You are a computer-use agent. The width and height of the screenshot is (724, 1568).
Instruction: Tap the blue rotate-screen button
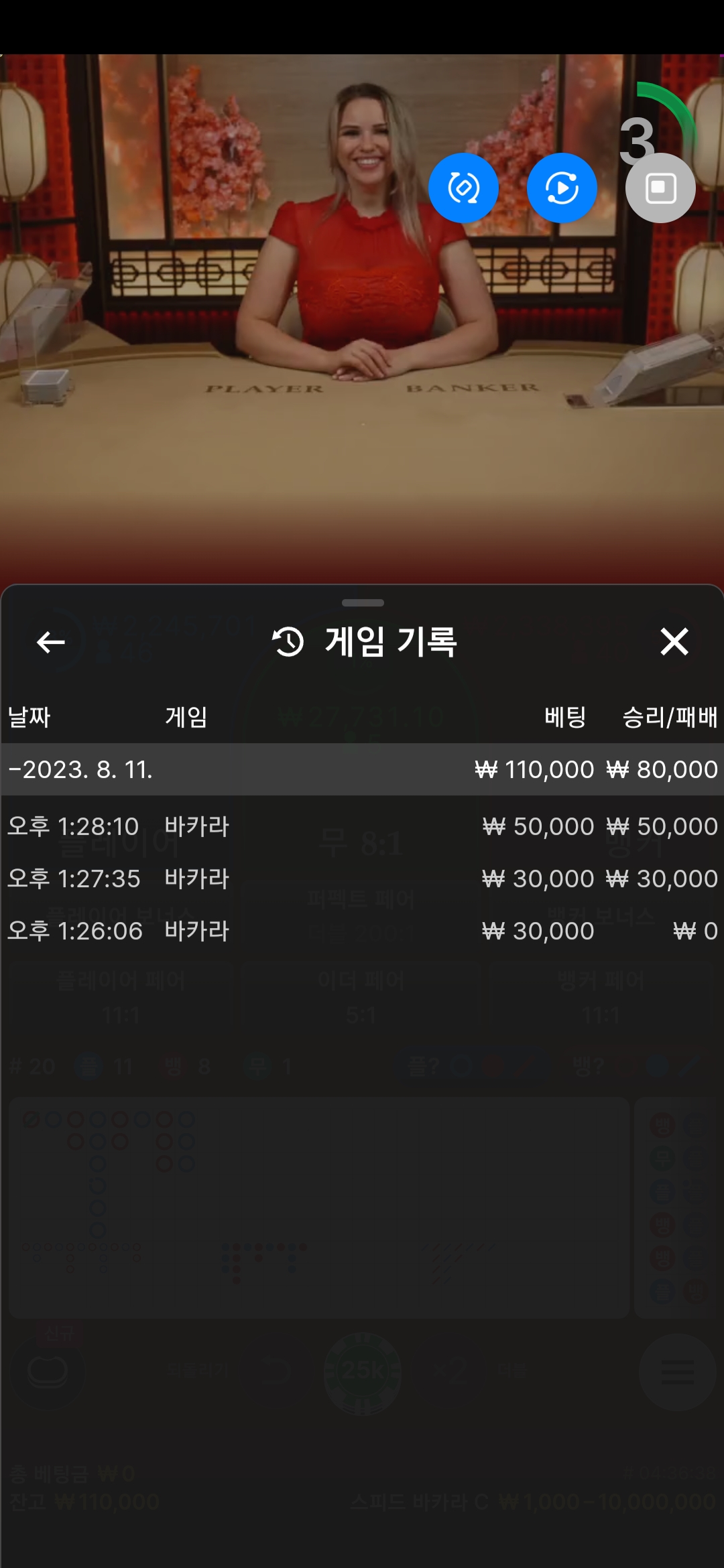click(x=463, y=188)
